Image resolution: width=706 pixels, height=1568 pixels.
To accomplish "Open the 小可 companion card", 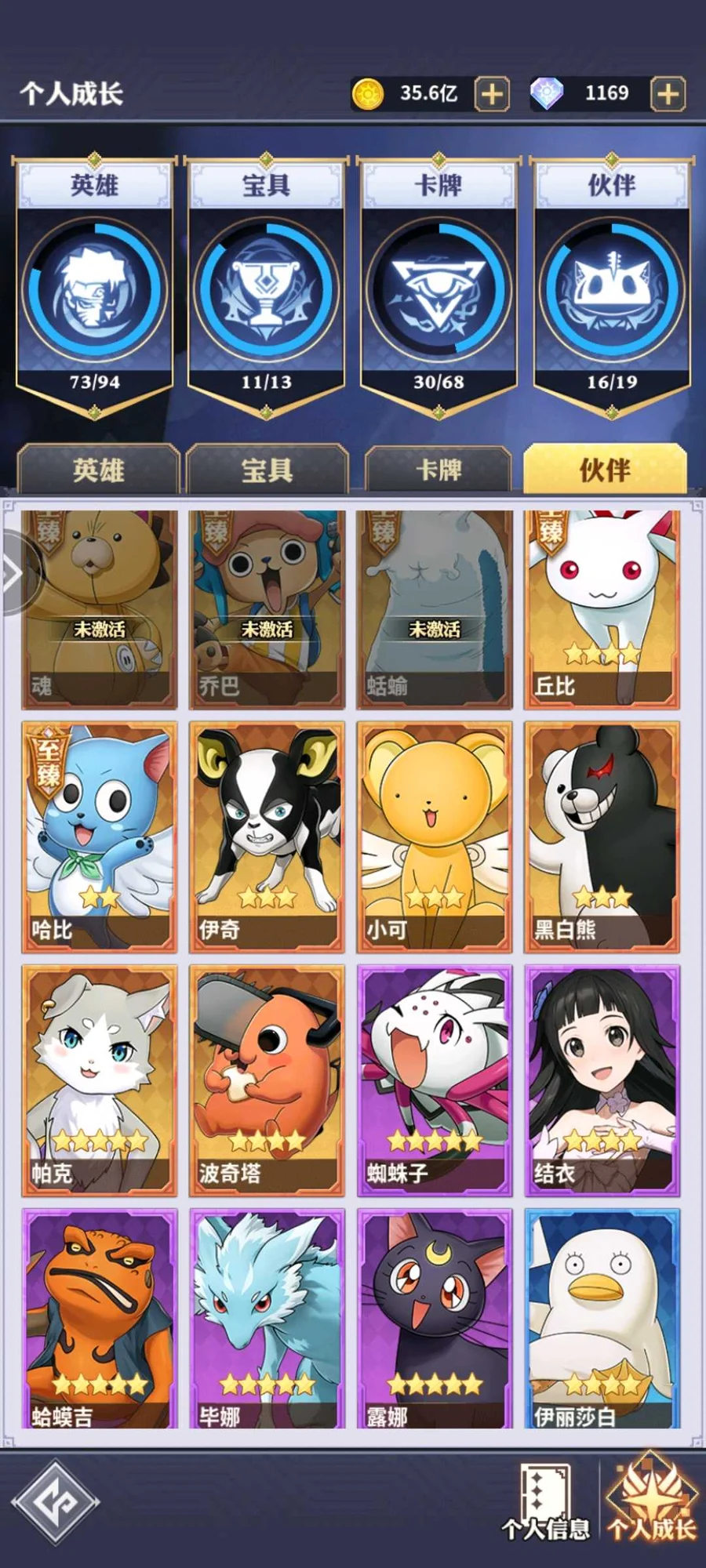I will [435, 837].
